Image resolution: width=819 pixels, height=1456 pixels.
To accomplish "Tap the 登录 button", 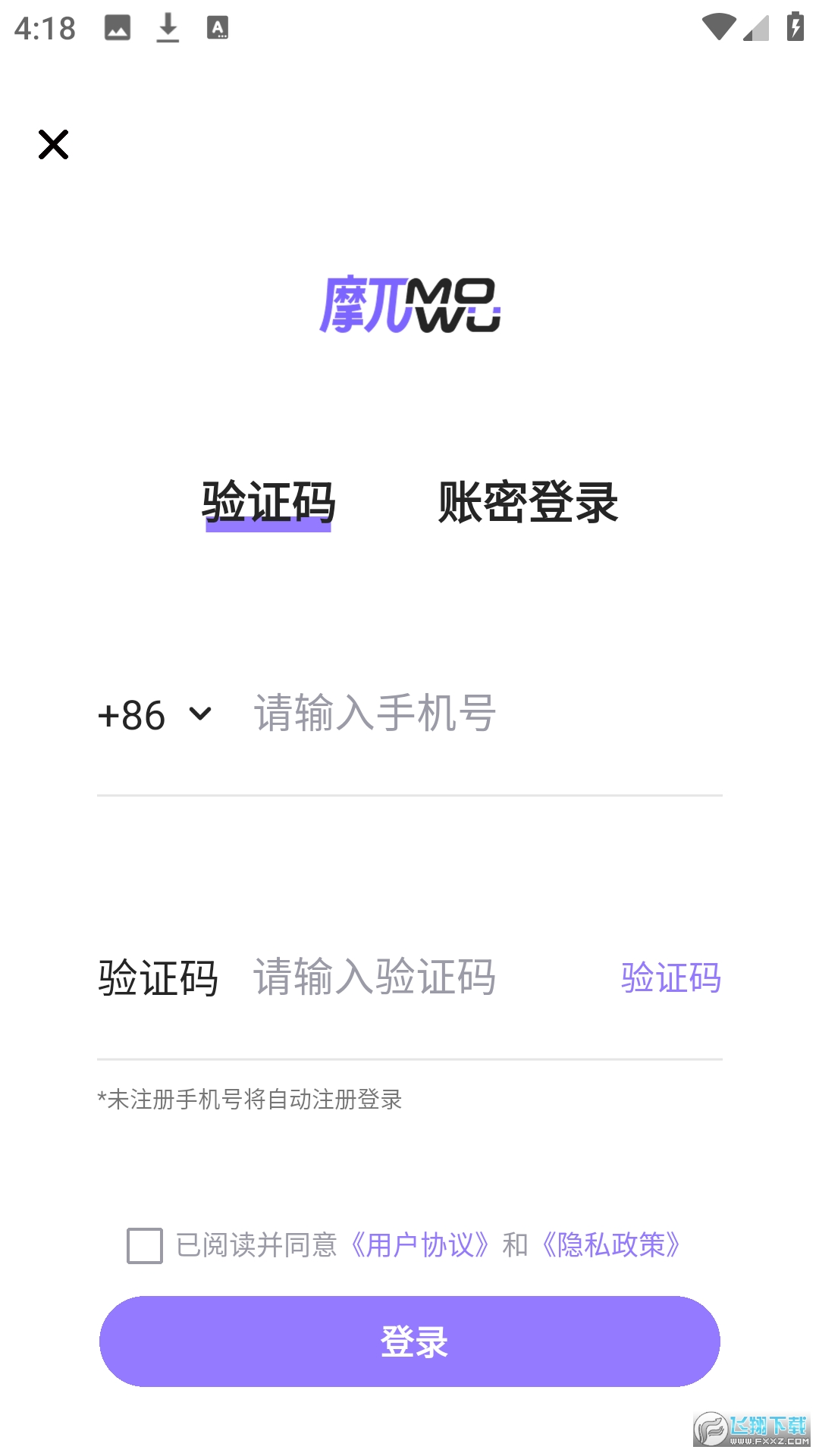I will (409, 1341).
